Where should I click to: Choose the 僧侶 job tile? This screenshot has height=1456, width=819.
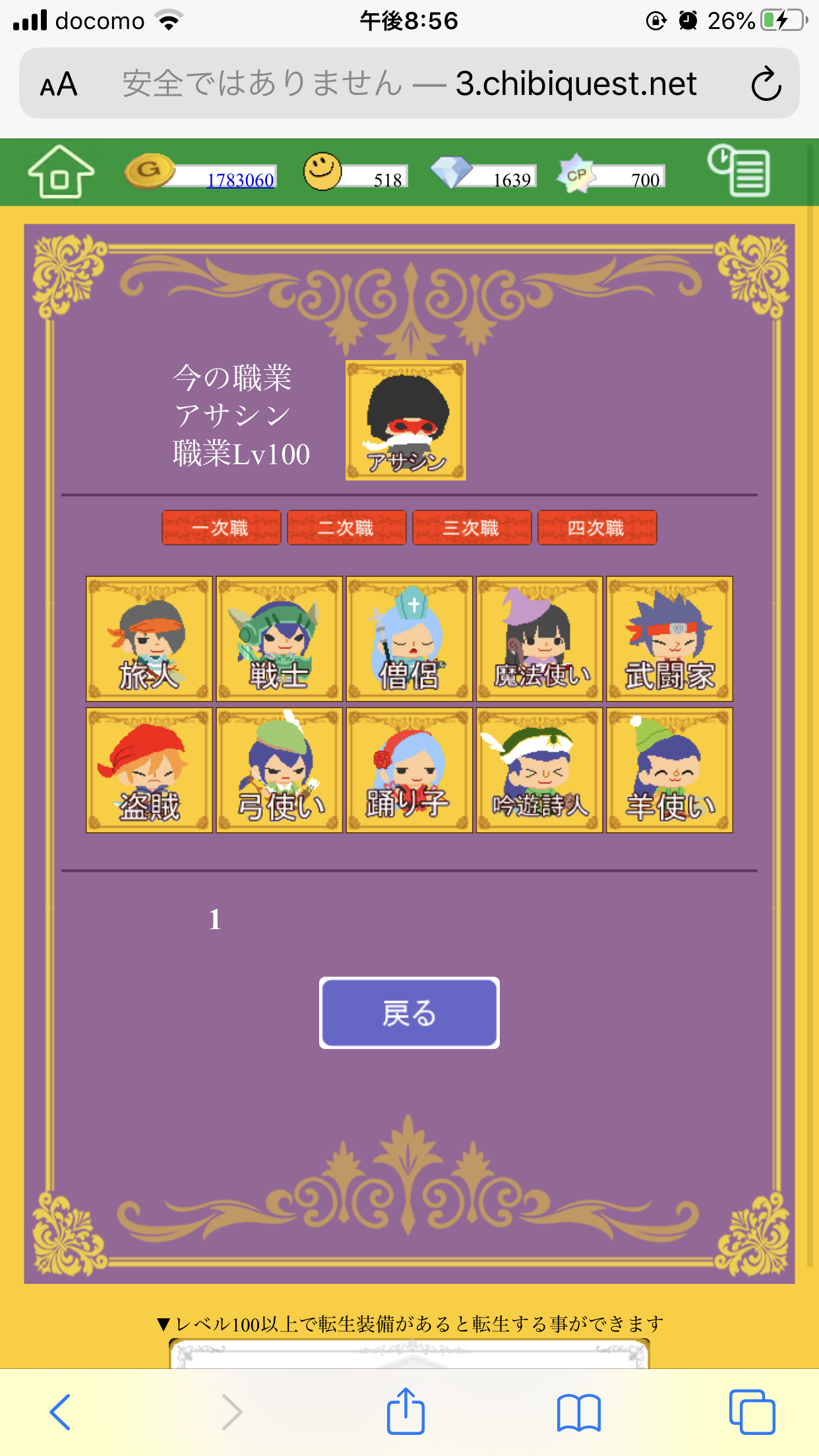pos(409,639)
